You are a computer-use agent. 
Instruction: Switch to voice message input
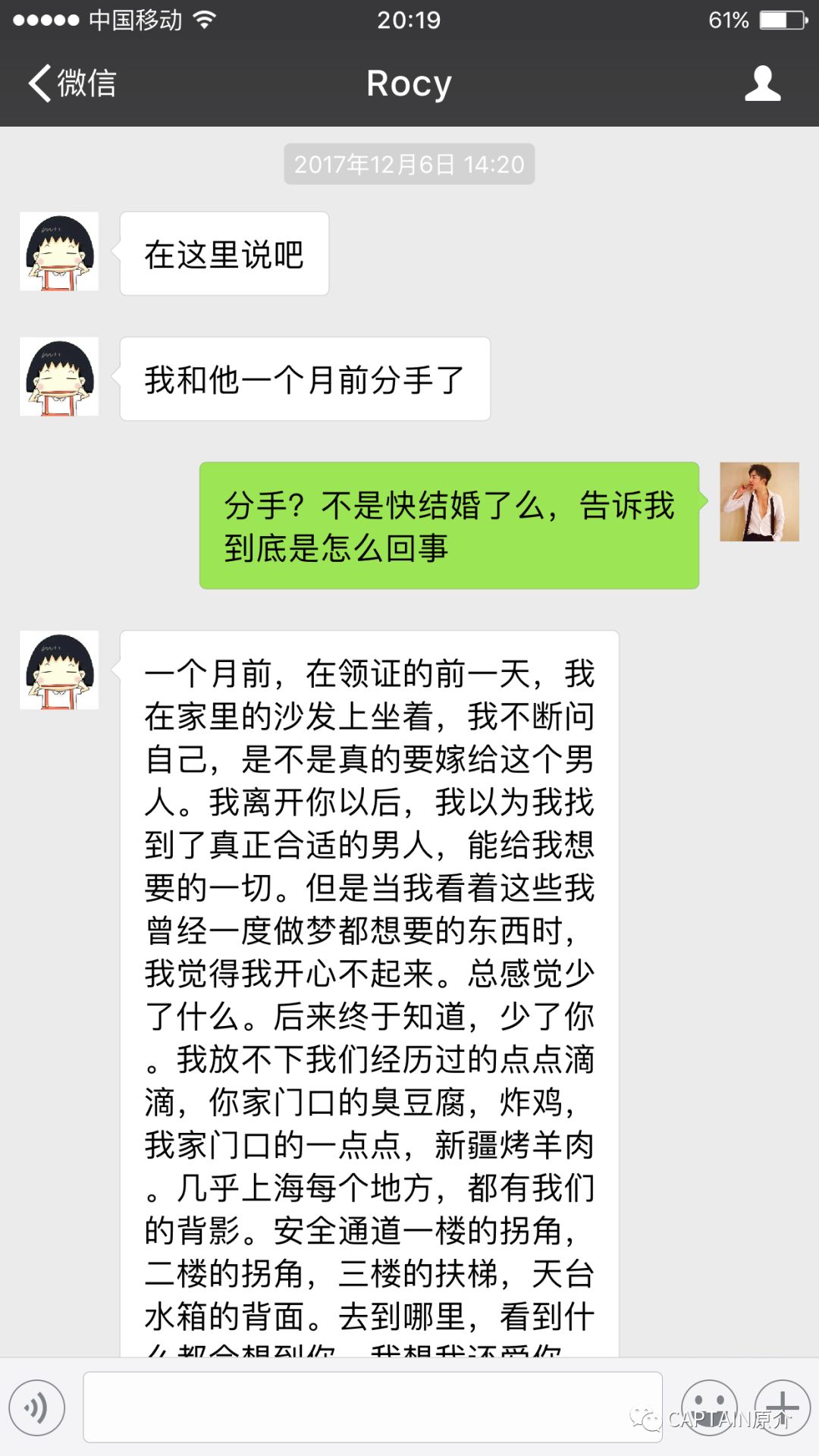[x=36, y=1407]
